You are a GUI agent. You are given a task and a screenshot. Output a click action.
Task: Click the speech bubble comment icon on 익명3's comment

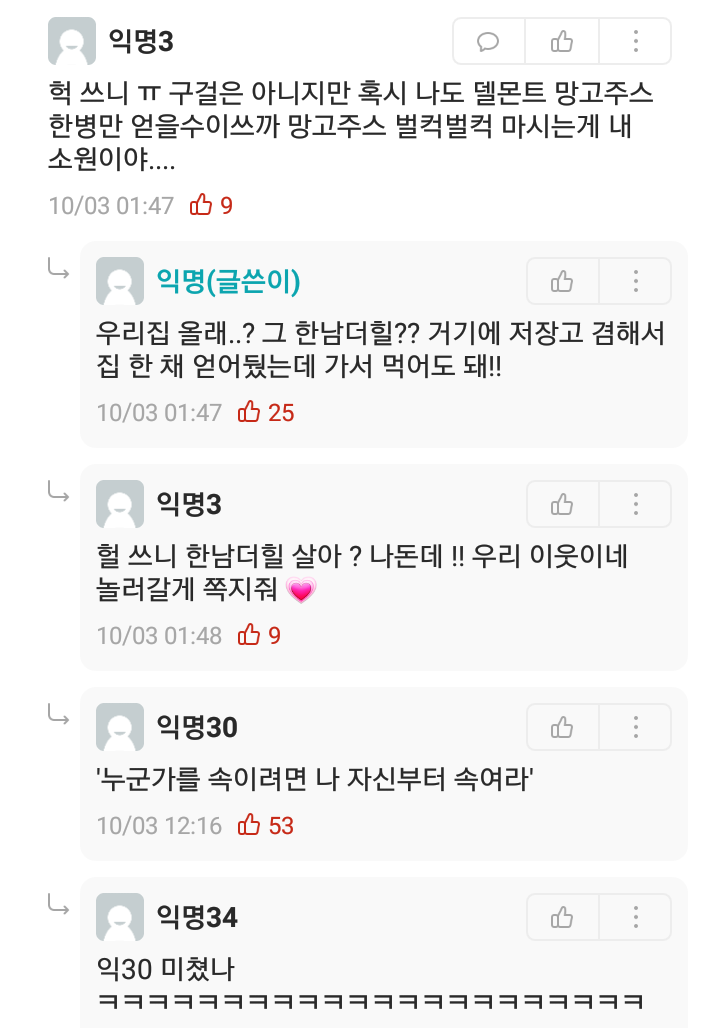[x=488, y=41]
